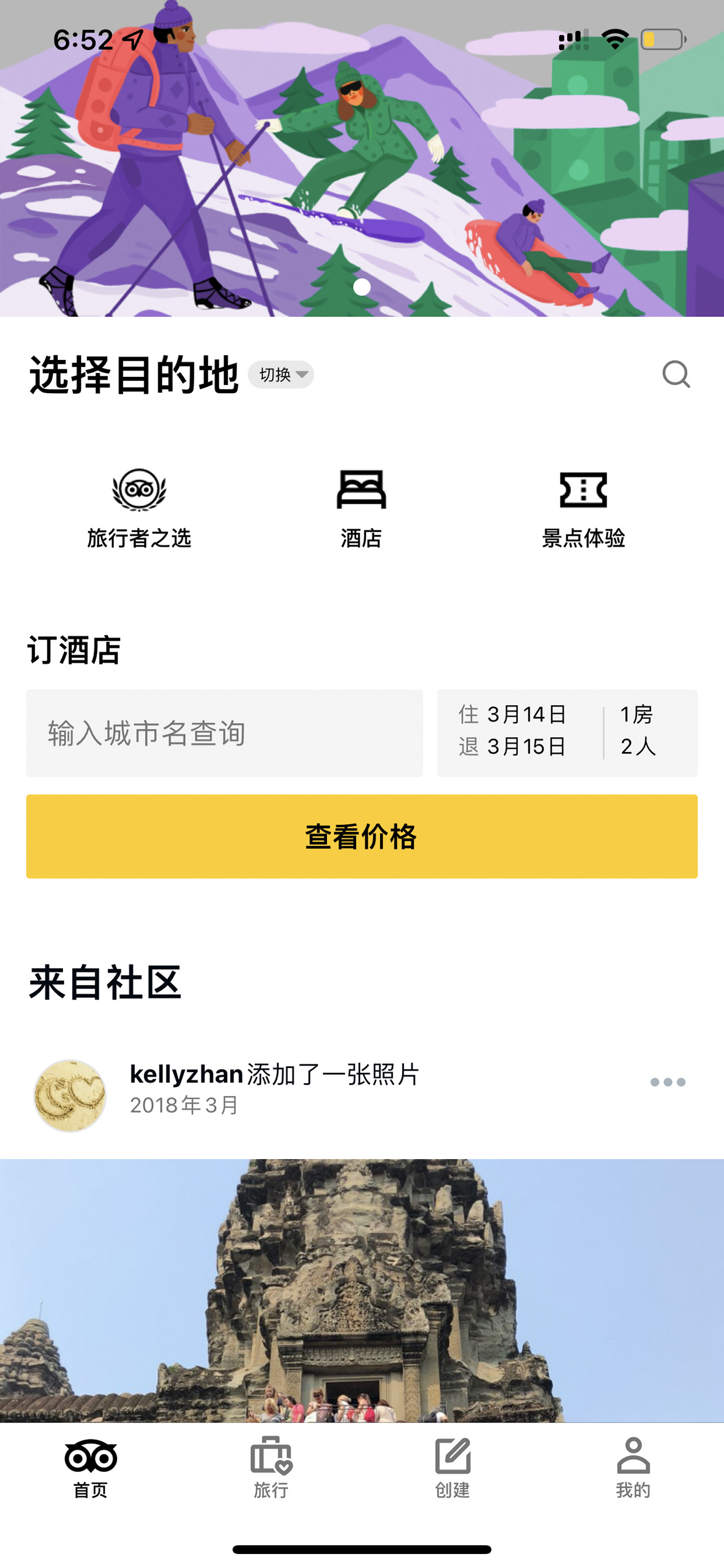Screen dimensions: 724x1568
Task: Tap the 查看价格 button
Action: (x=362, y=837)
